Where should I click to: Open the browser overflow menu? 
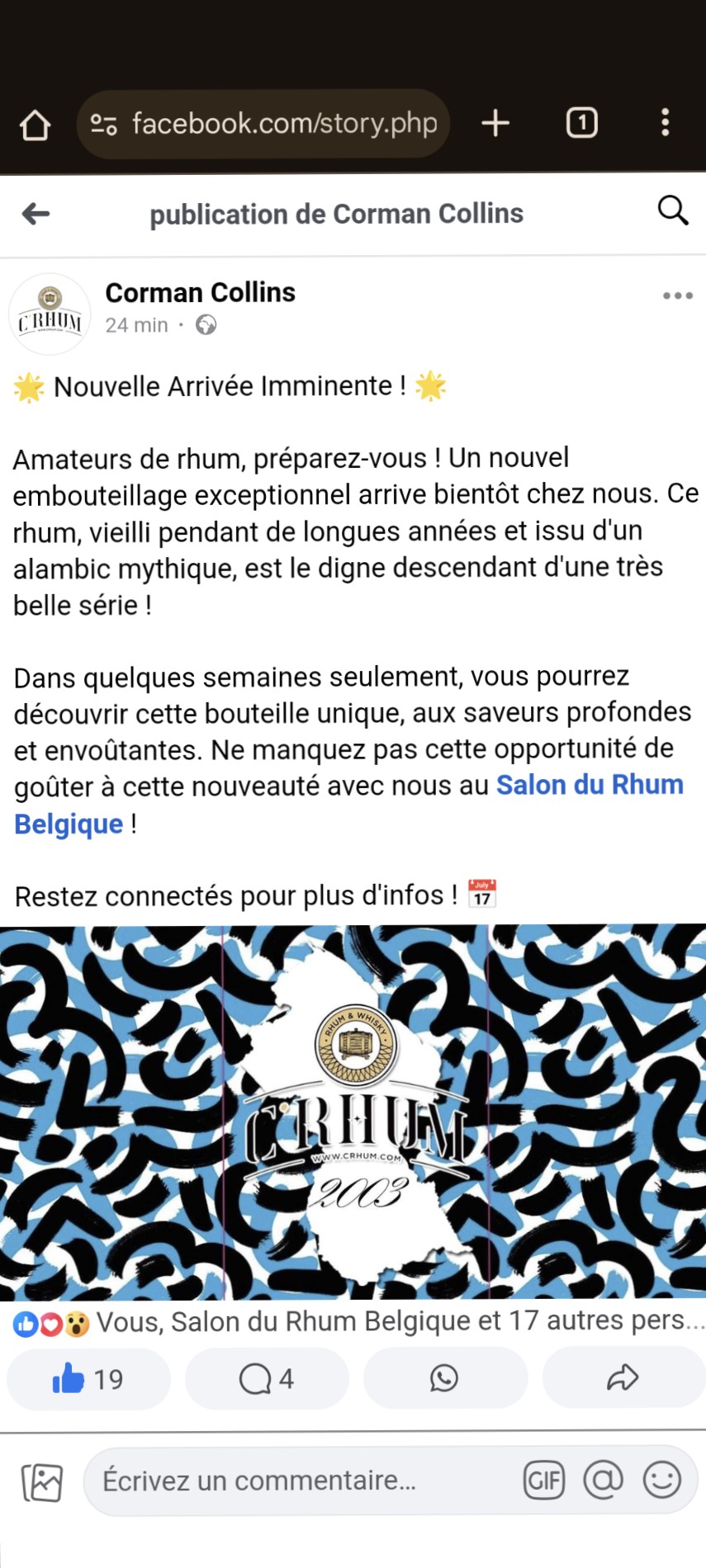point(666,123)
